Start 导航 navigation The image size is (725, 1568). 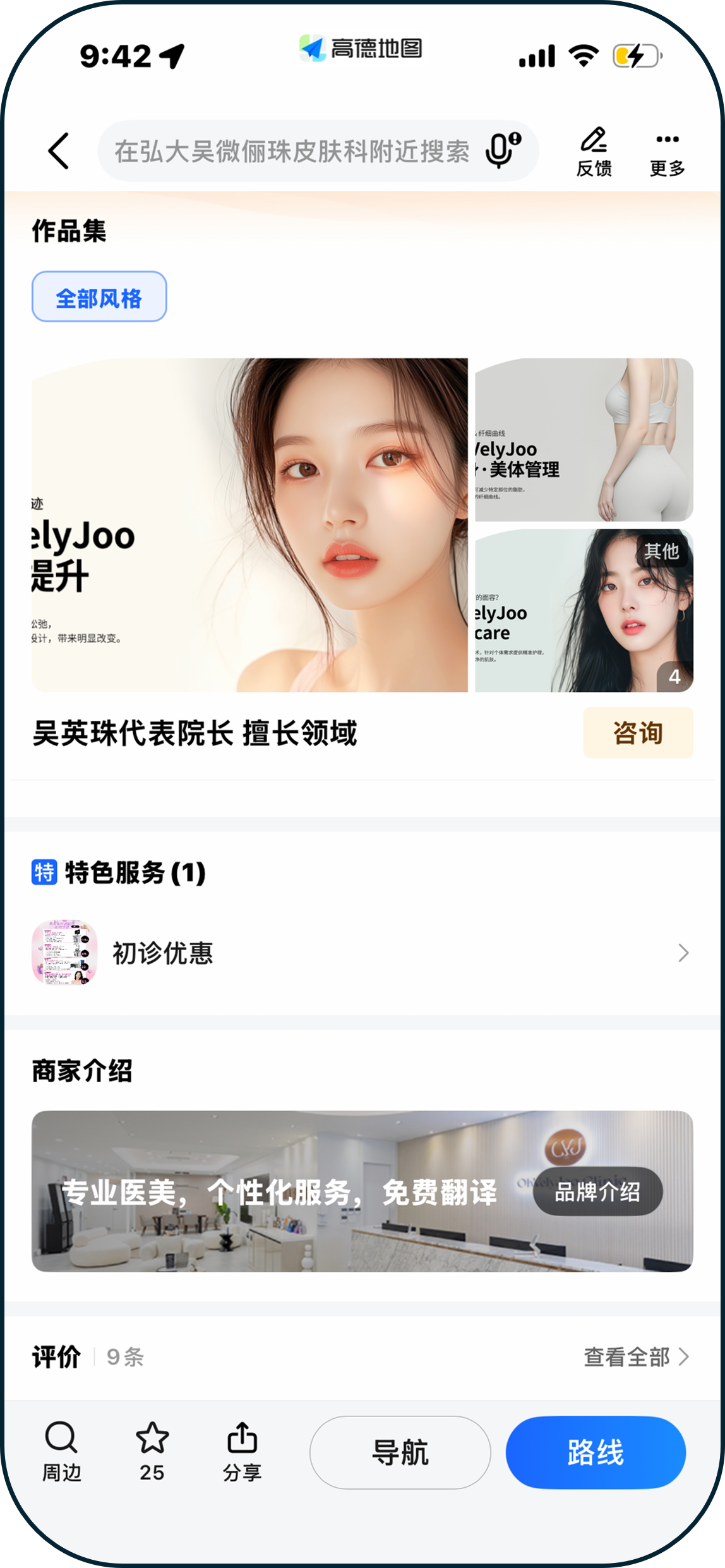tap(400, 1452)
